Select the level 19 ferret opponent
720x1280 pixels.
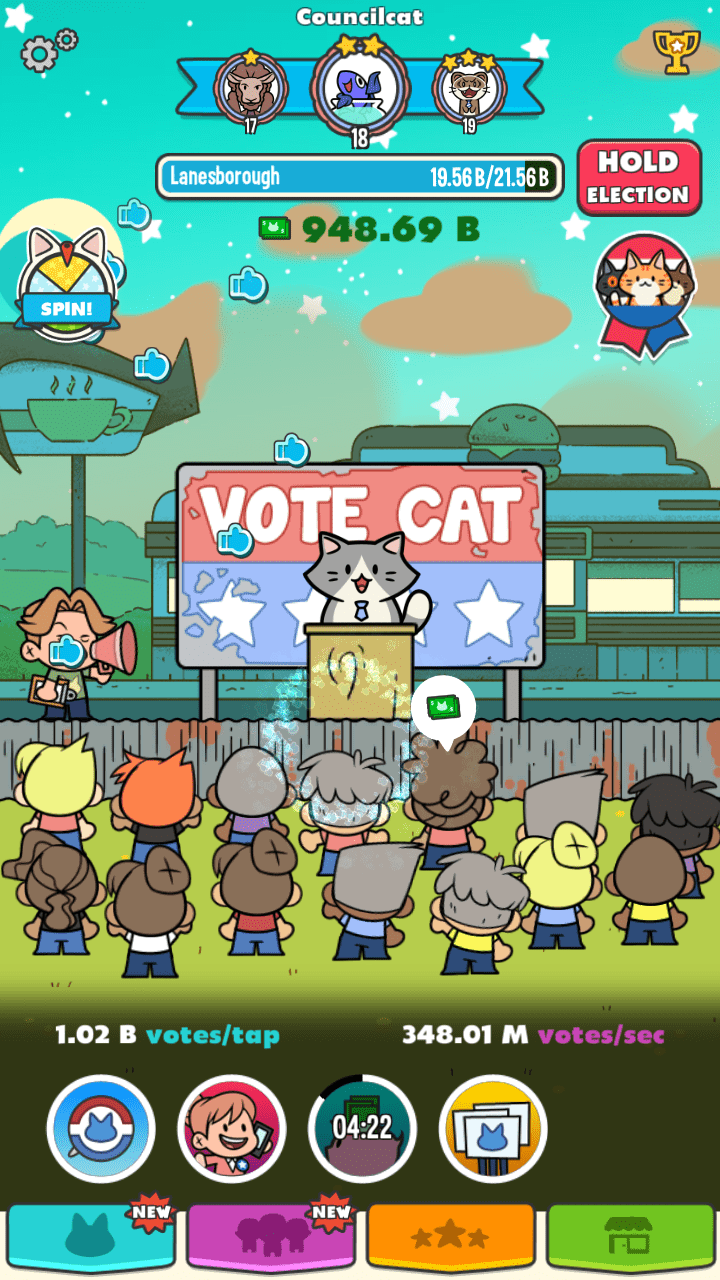pyautogui.click(x=469, y=88)
